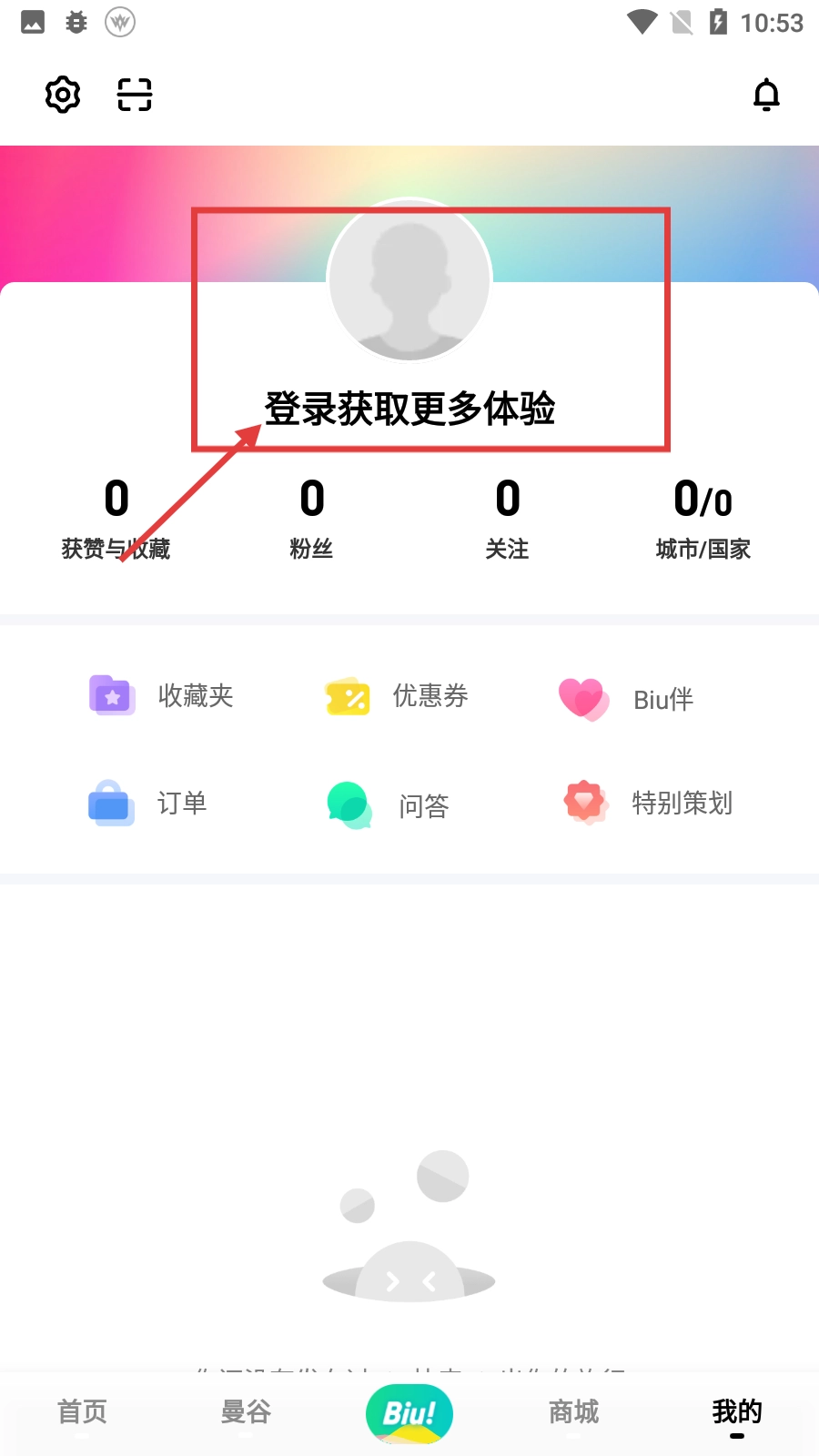Open 订单 orders

[x=149, y=804]
